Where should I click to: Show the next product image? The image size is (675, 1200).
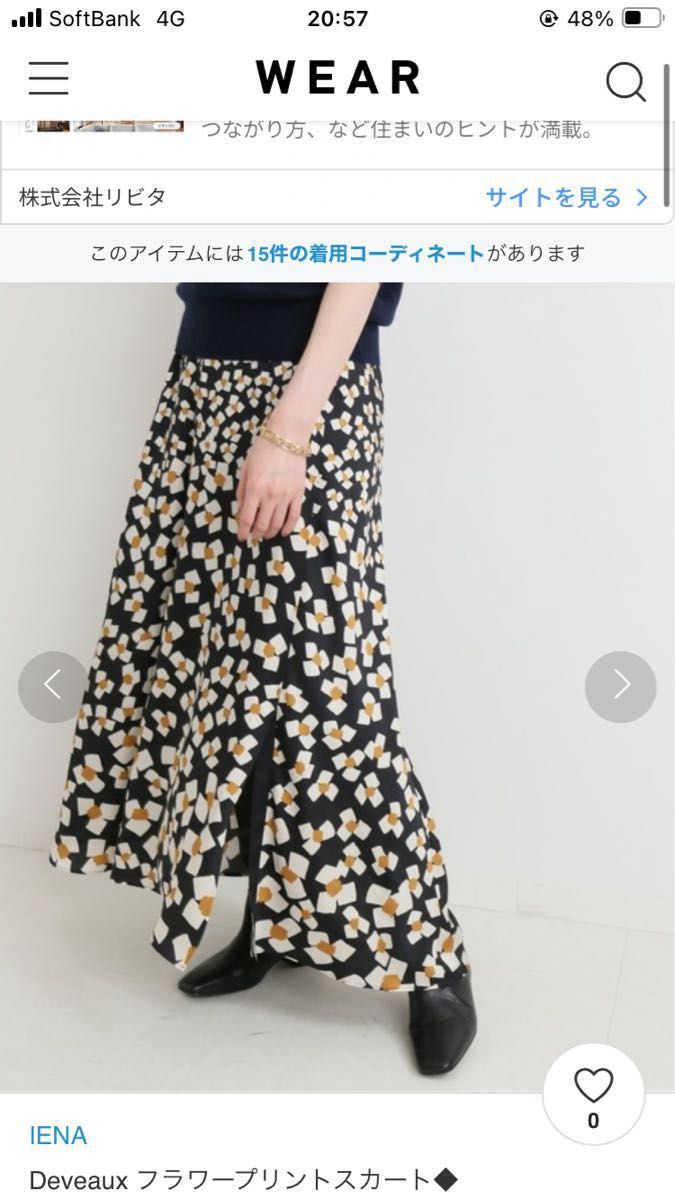point(620,686)
